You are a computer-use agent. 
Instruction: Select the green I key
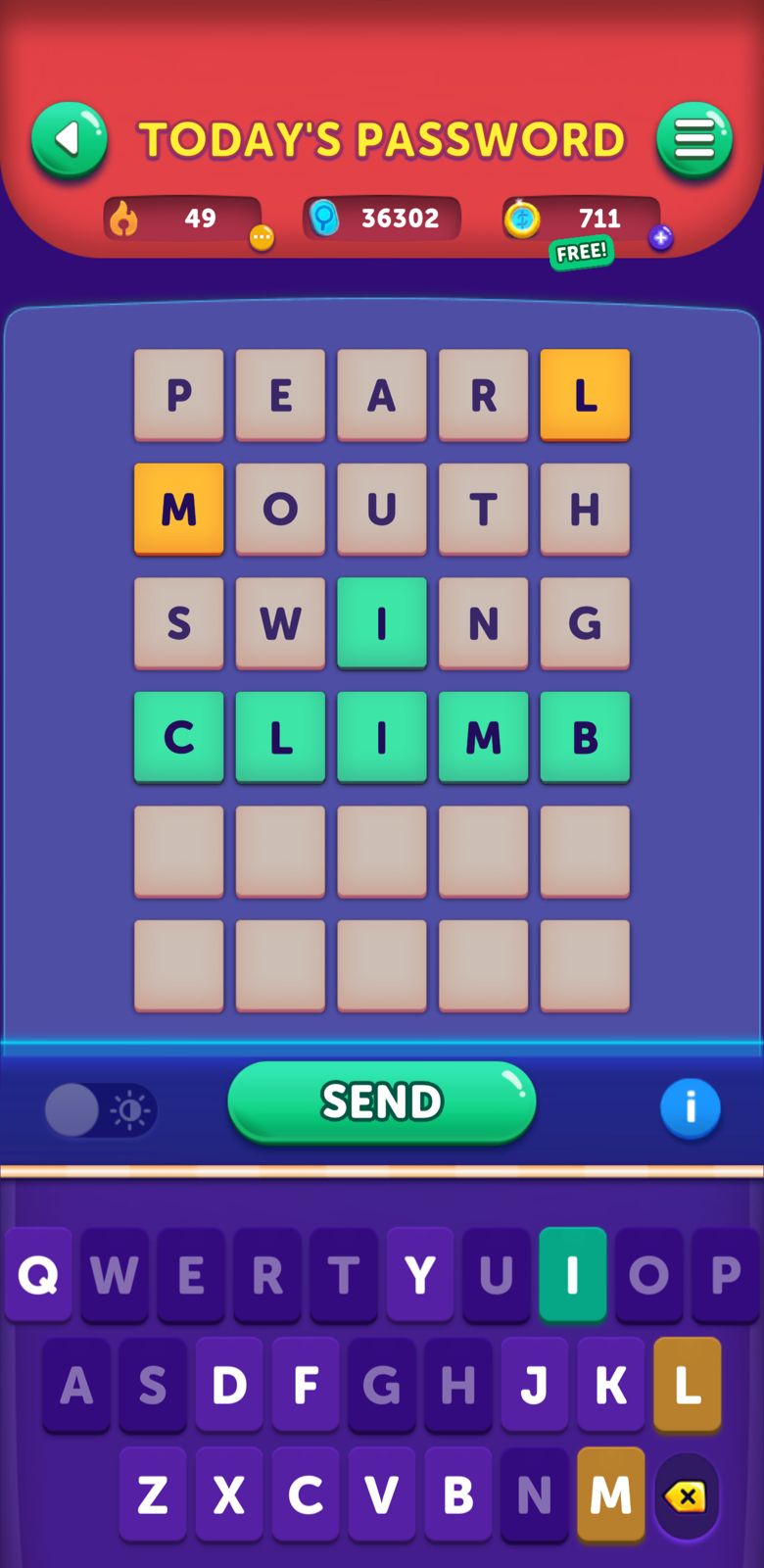point(572,1275)
